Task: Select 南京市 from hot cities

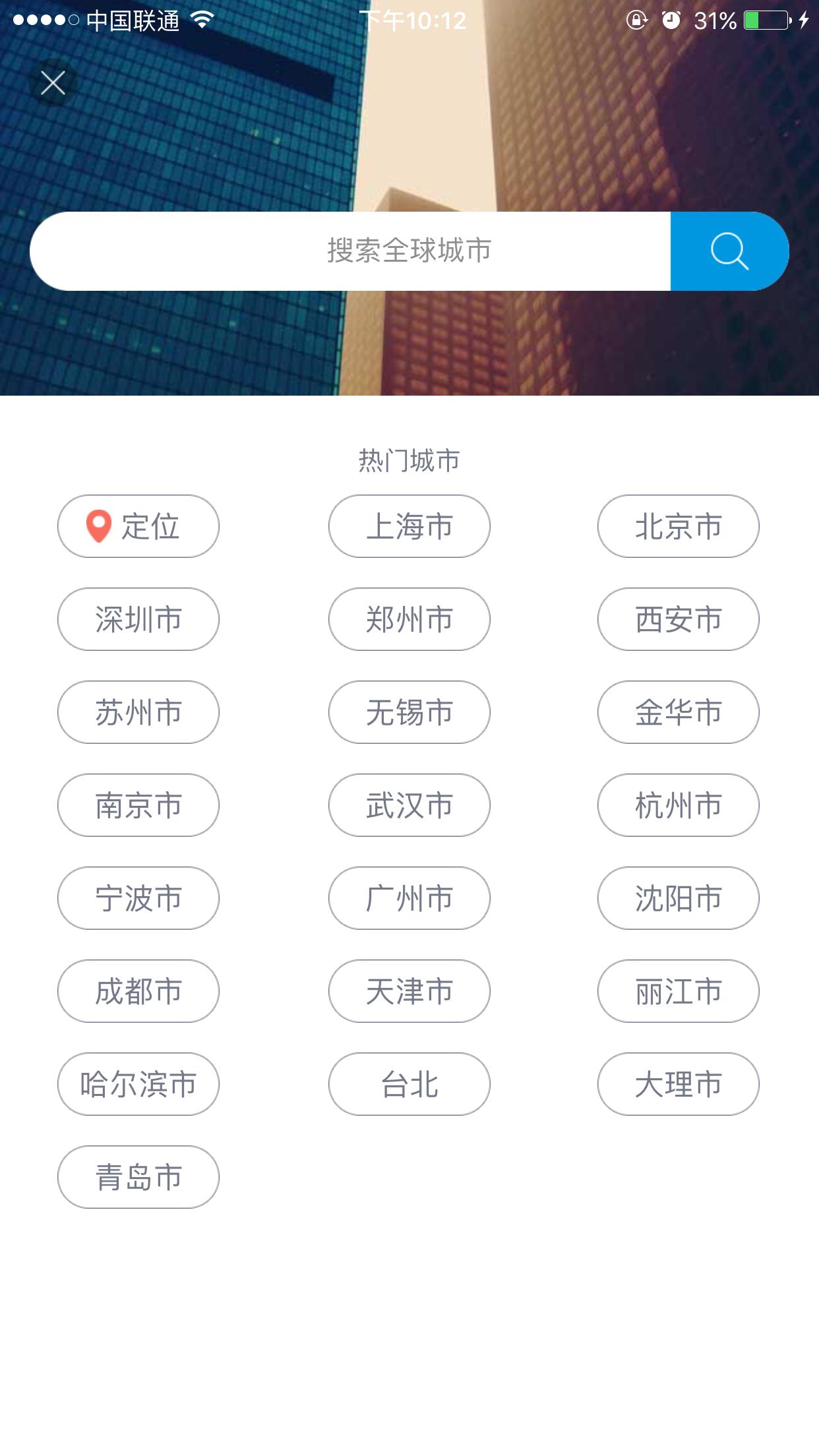Action: click(x=138, y=805)
